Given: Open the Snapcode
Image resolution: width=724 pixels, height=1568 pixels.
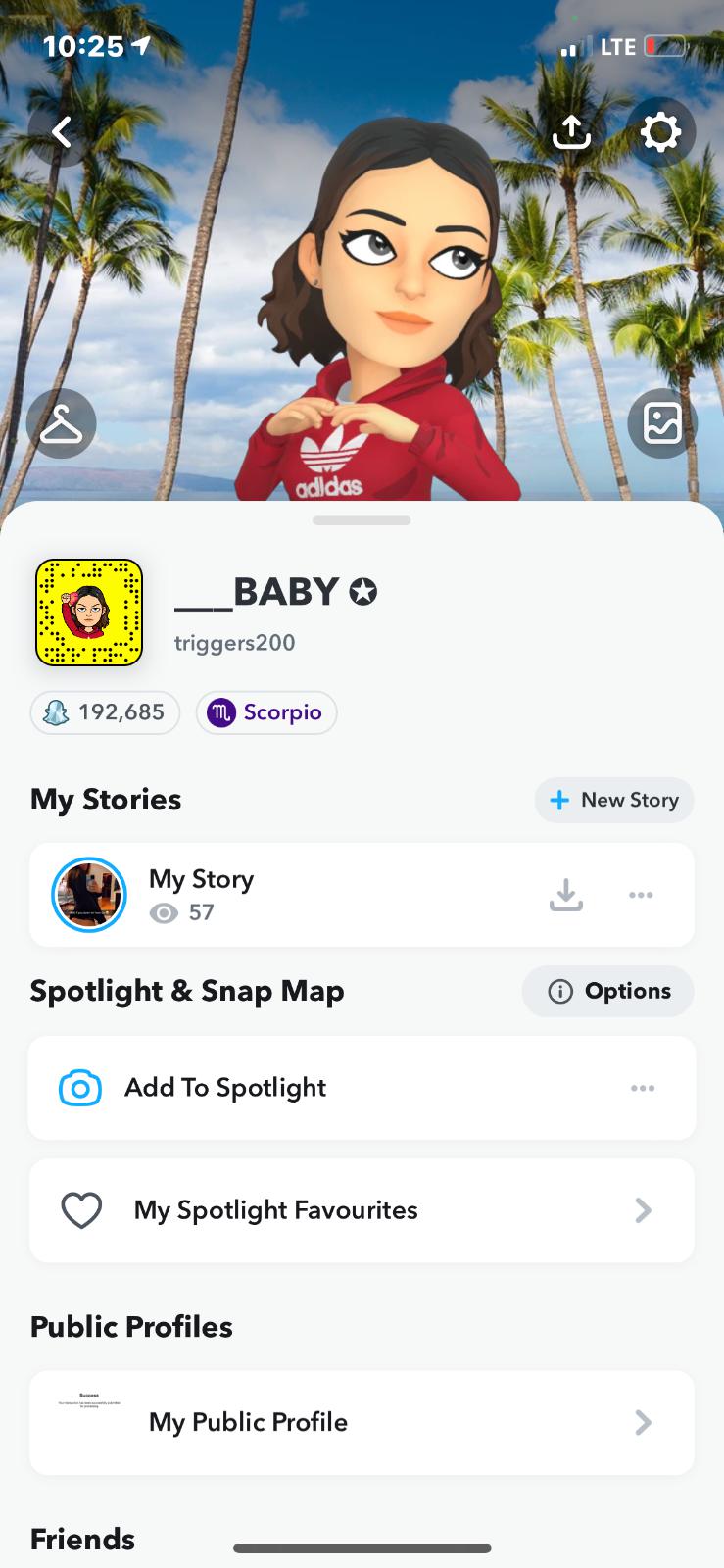Looking at the screenshot, I should 89,612.
